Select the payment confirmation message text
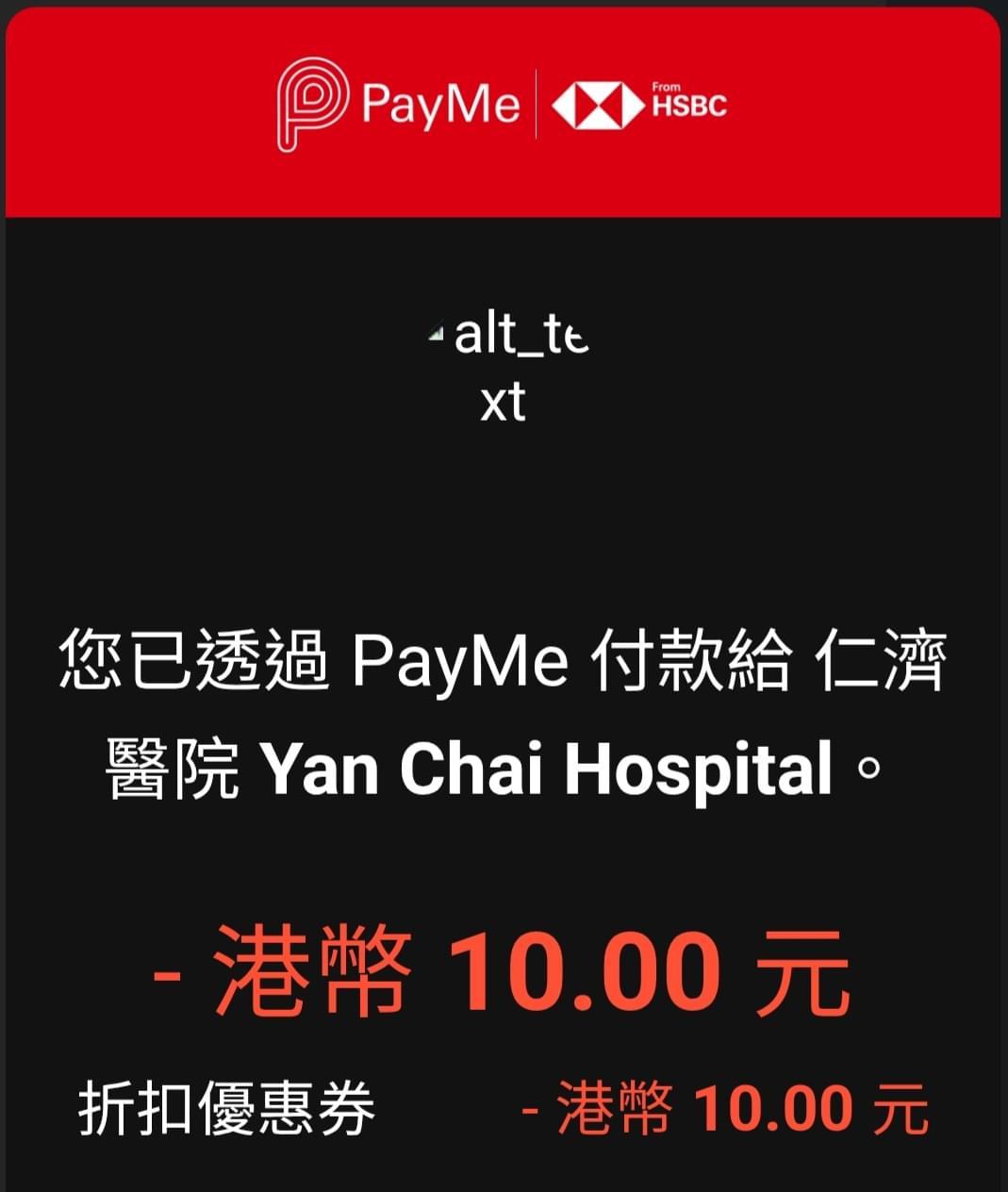This screenshot has width=1008, height=1192. (504, 712)
